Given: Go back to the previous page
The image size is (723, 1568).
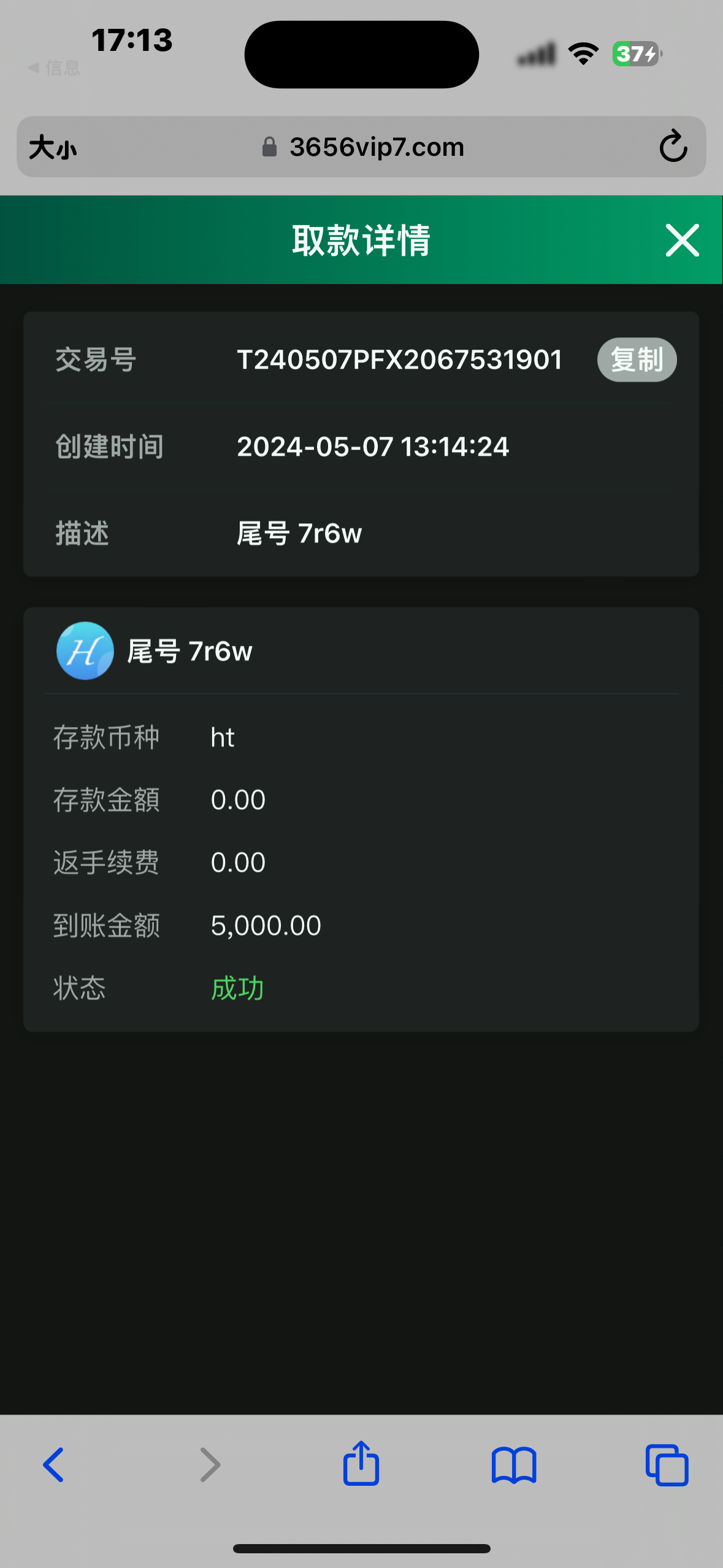Looking at the screenshot, I should pyautogui.click(x=54, y=1465).
